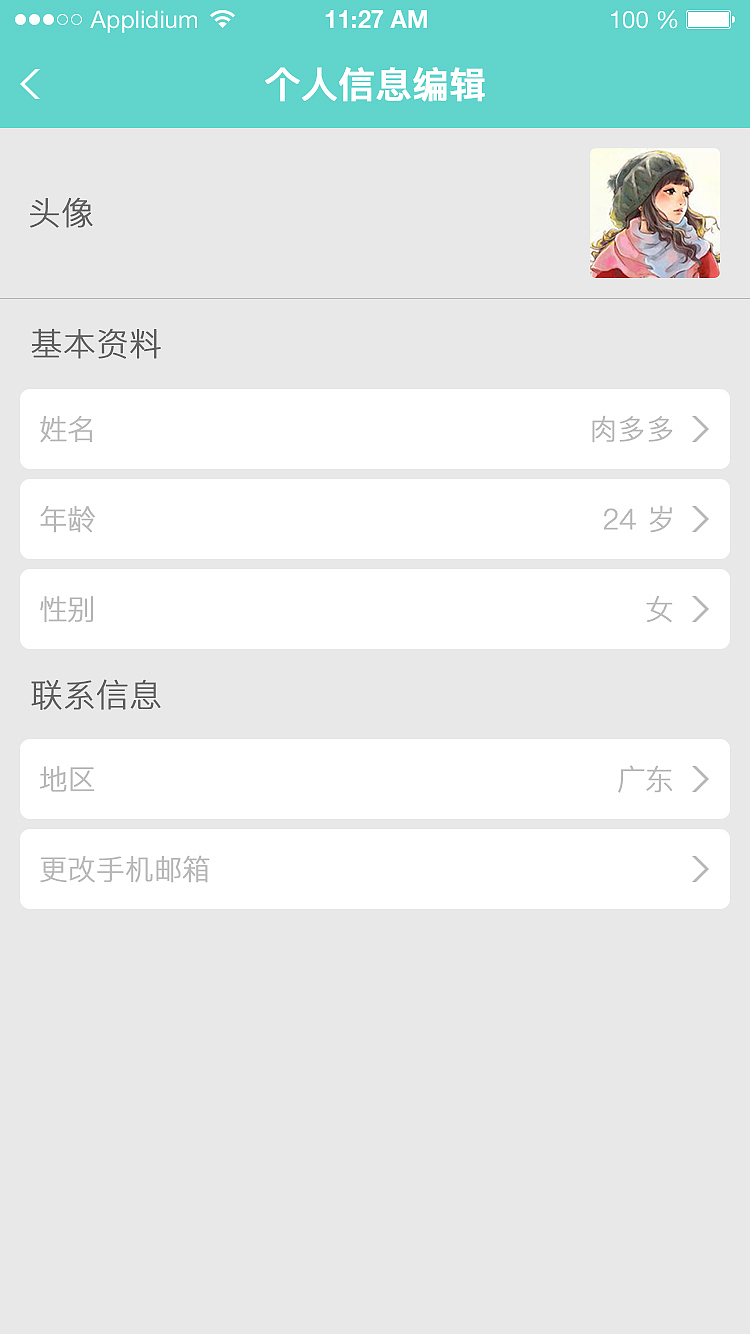Tap the profile avatar picture thumbnail
The image size is (750, 1334).
tap(654, 213)
